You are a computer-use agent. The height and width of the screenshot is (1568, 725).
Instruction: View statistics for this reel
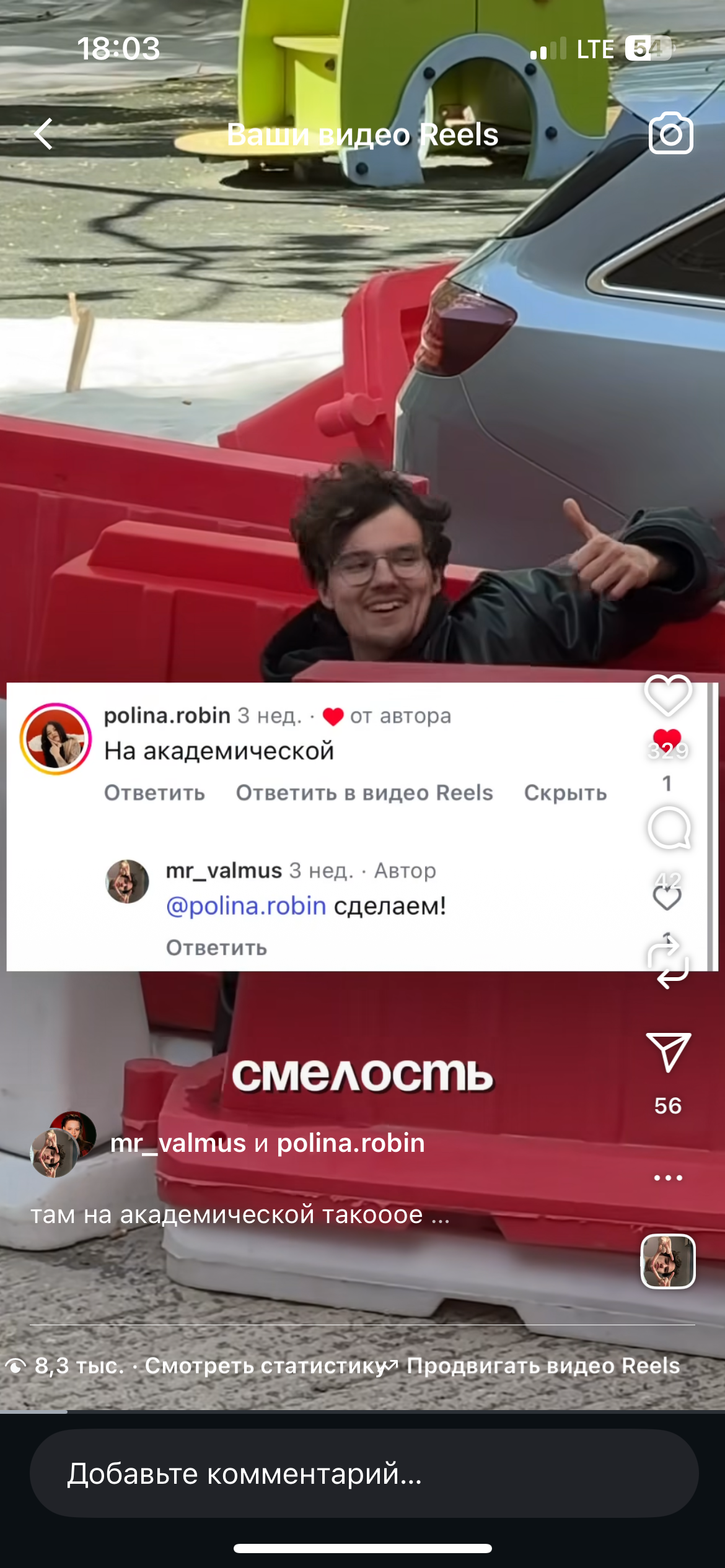[266, 1365]
